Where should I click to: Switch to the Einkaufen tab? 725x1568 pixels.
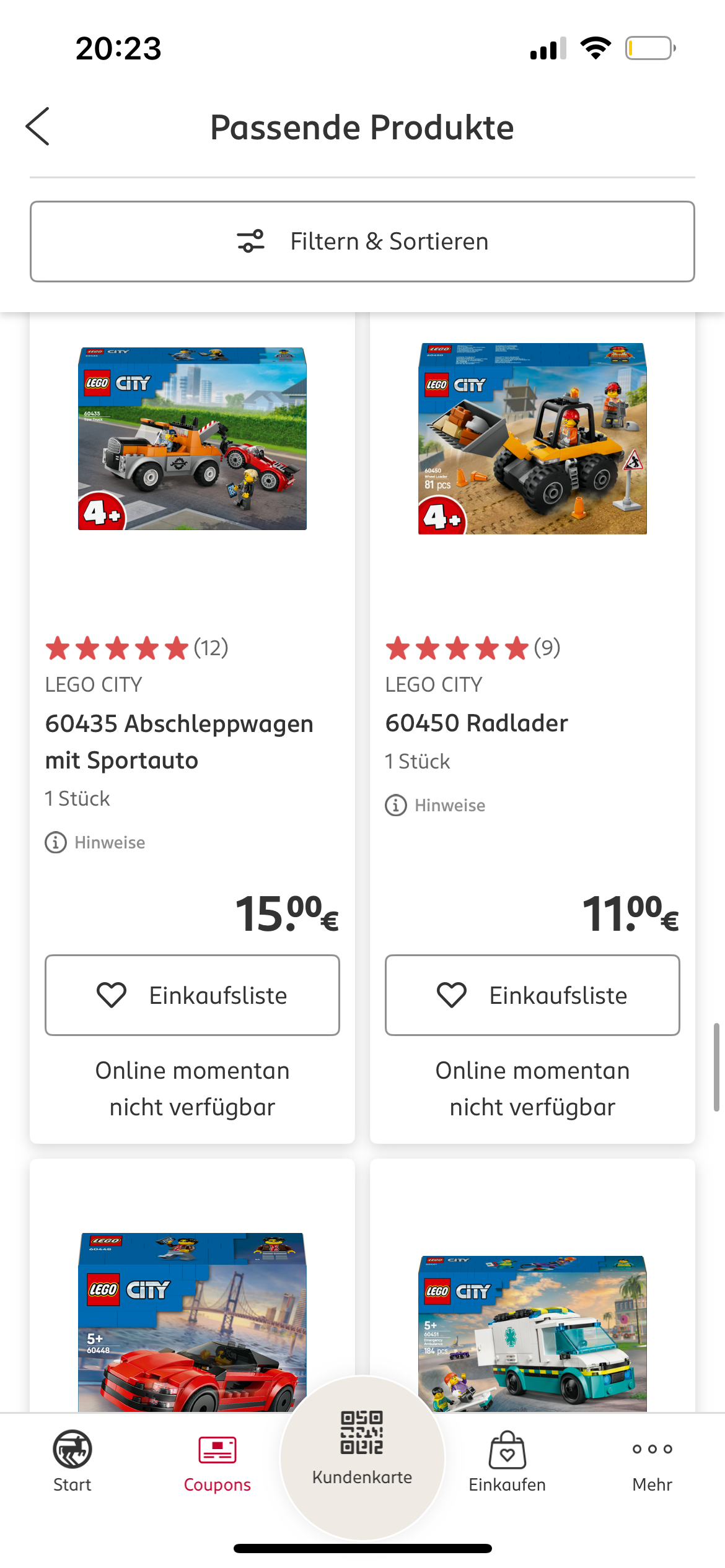tap(507, 1459)
